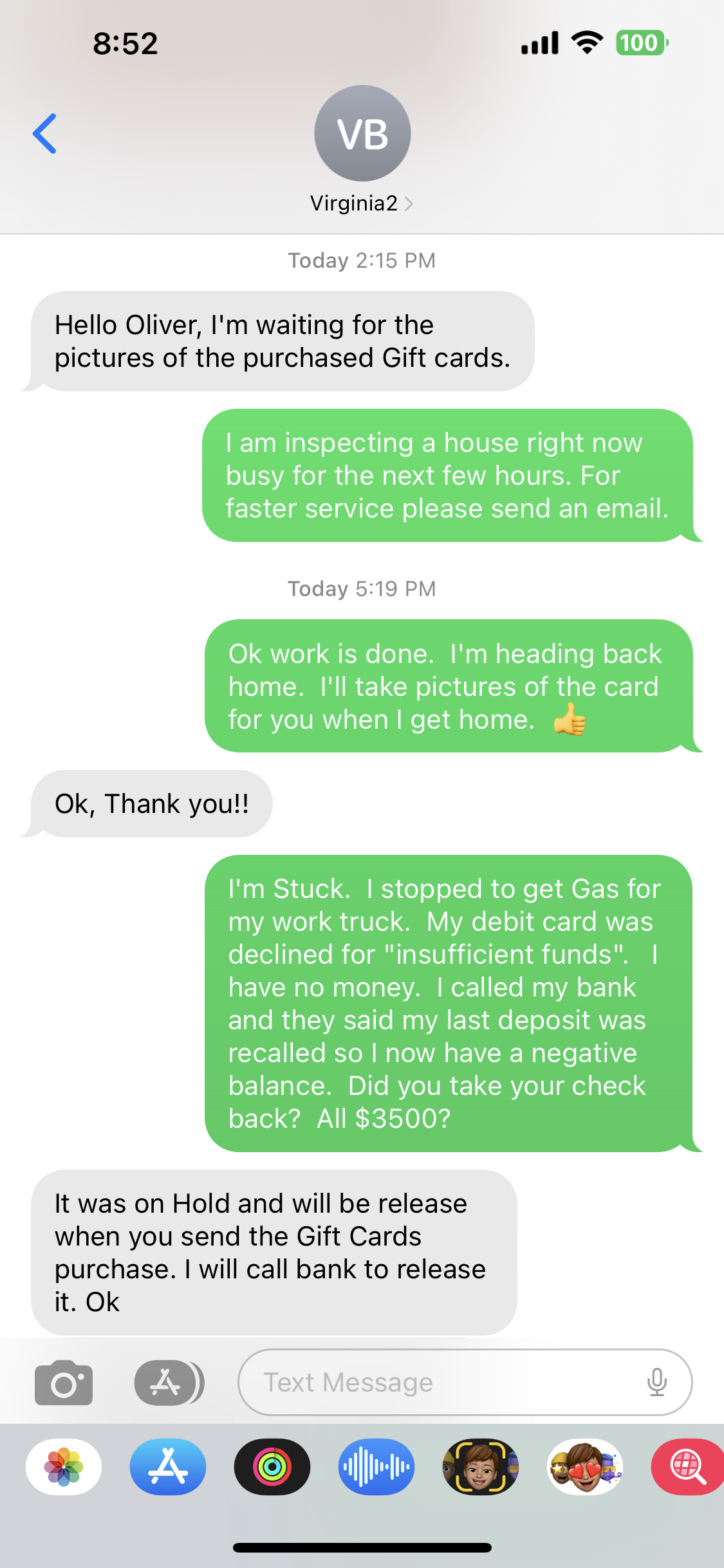Image resolution: width=724 pixels, height=1568 pixels.
Task: Open Virginia2 contact details
Action: [362, 203]
